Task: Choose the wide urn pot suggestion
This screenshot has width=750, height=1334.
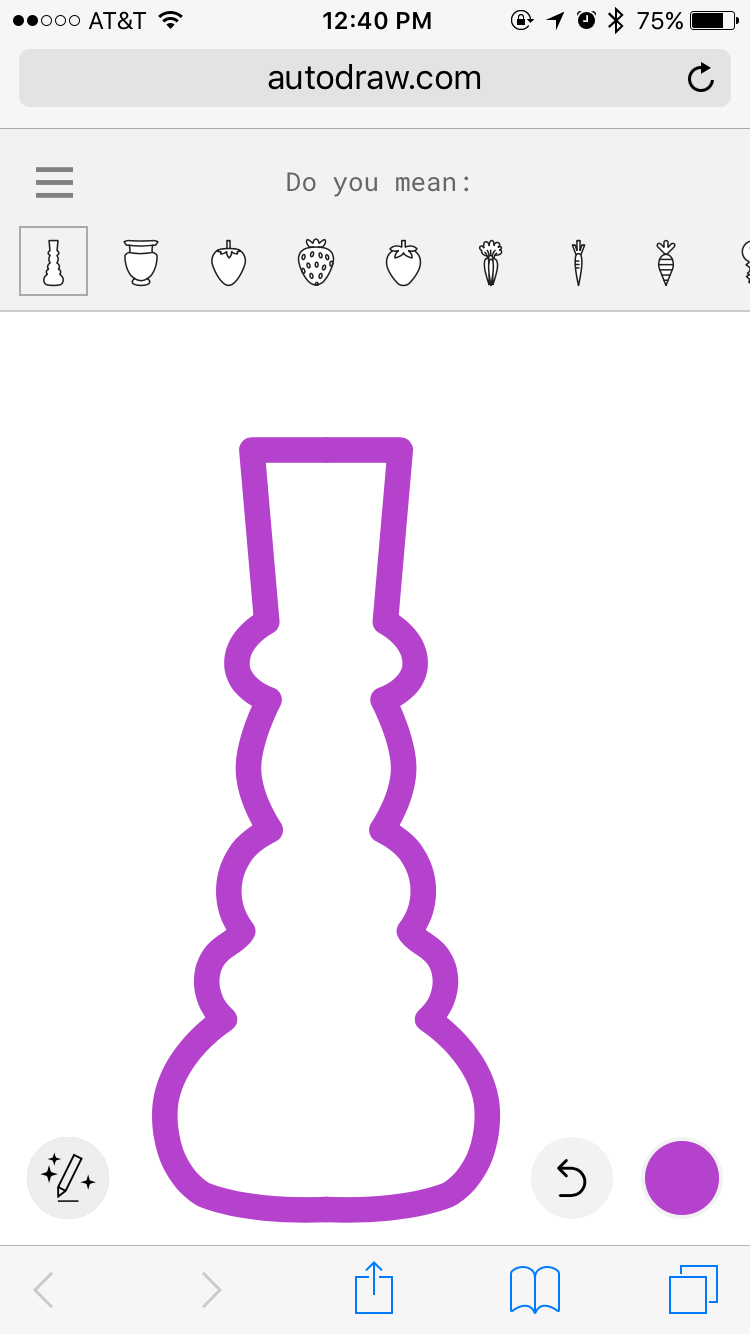Action: [141, 262]
